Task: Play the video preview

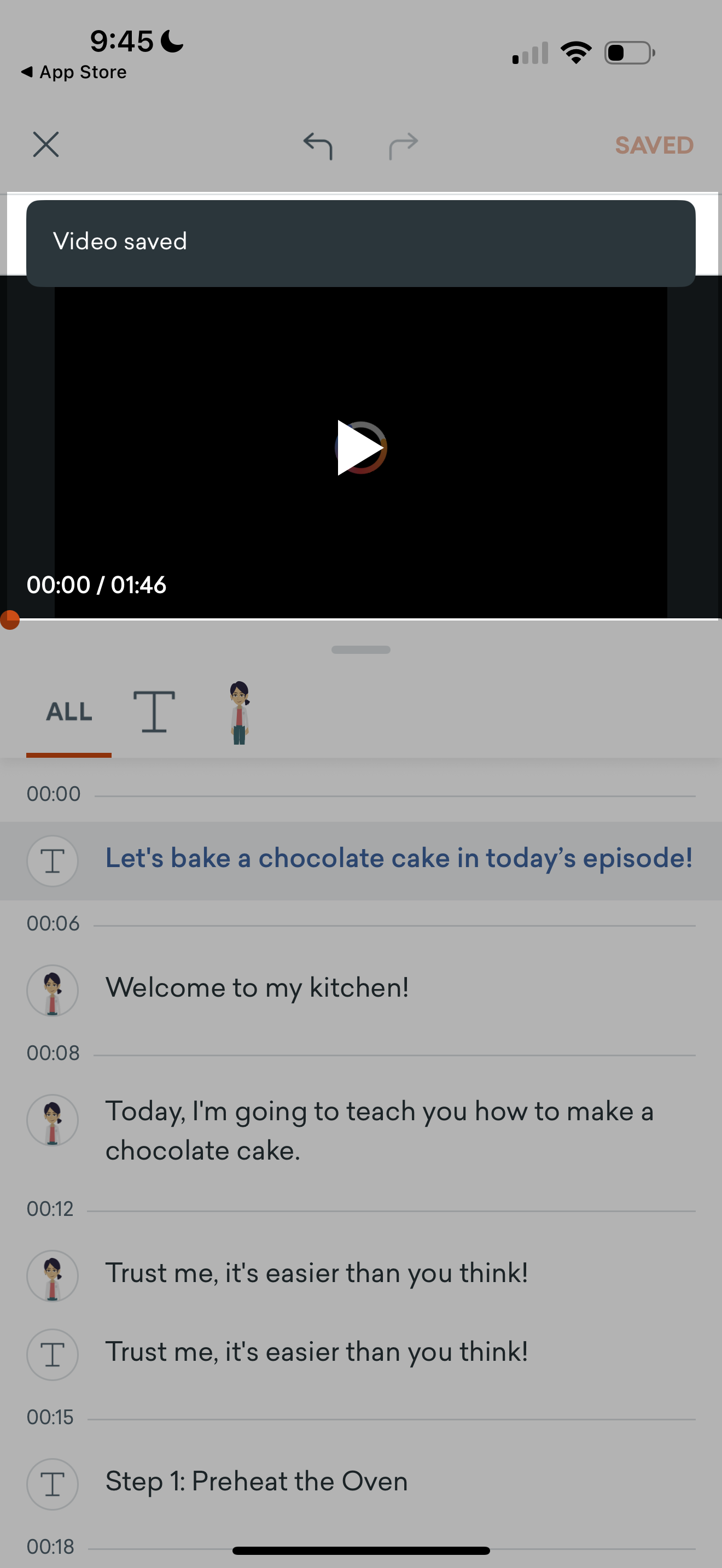Action: click(x=360, y=447)
